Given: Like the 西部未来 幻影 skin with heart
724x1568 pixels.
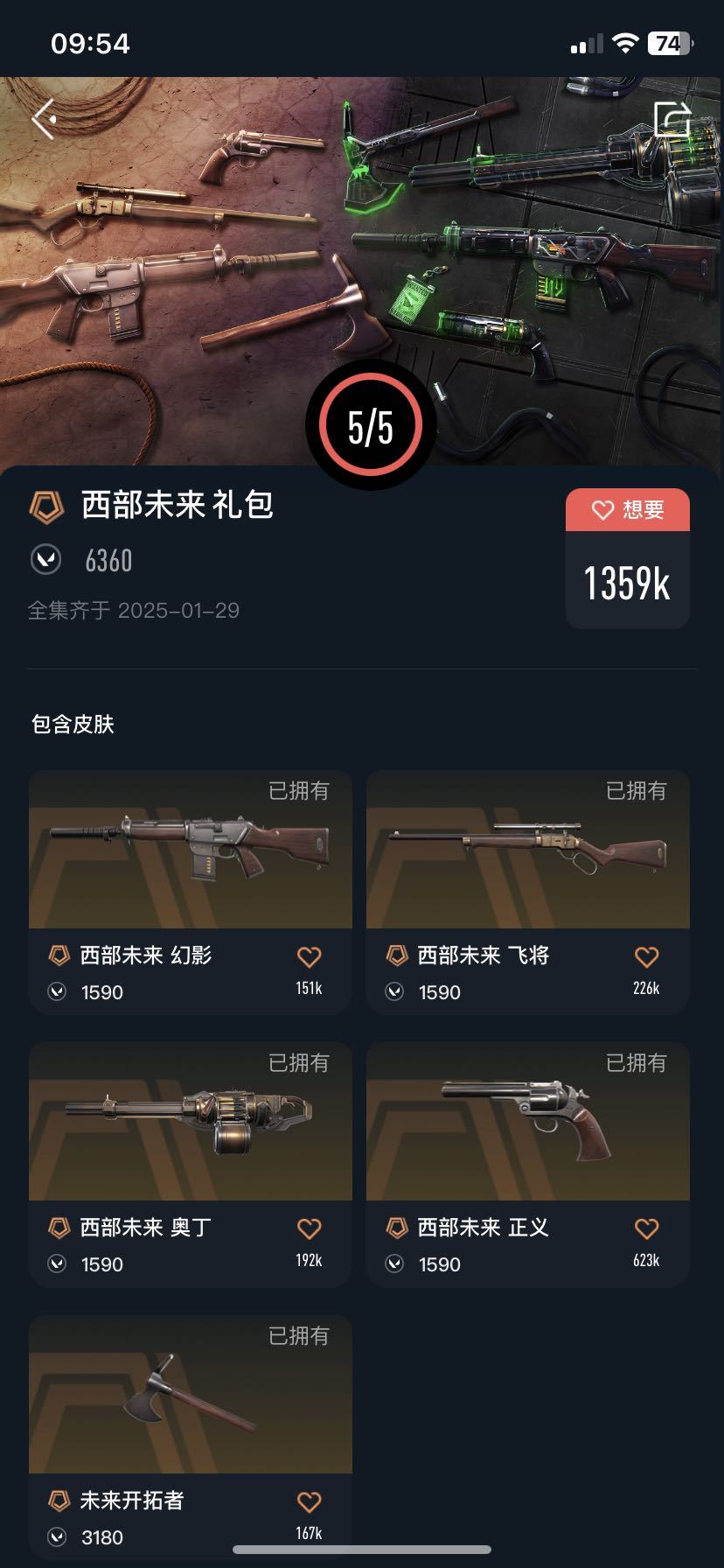Looking at the screenshot, I should click(309, 957).
